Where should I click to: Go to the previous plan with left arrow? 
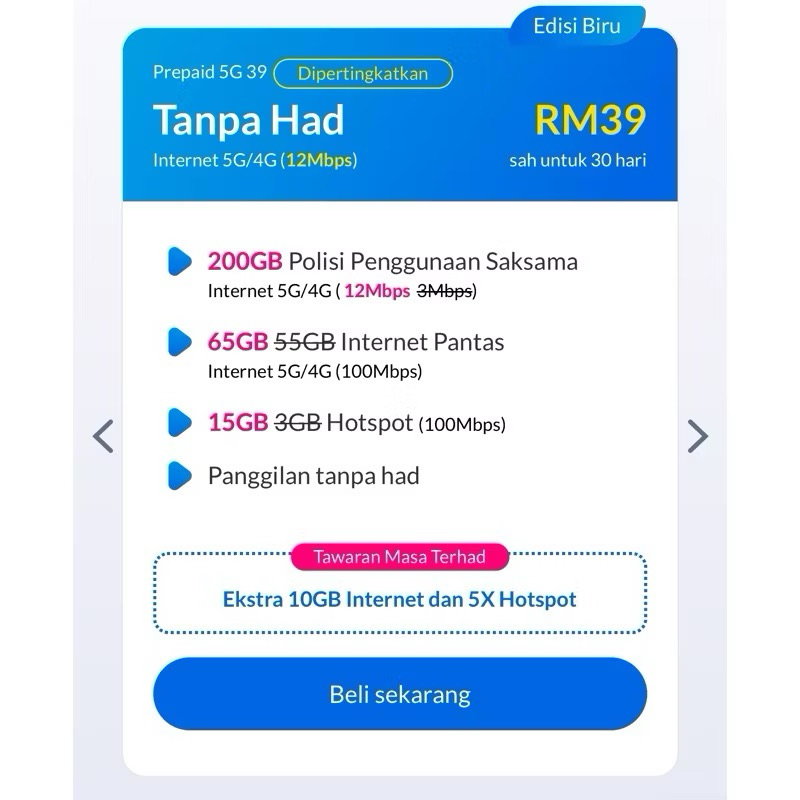103,436
